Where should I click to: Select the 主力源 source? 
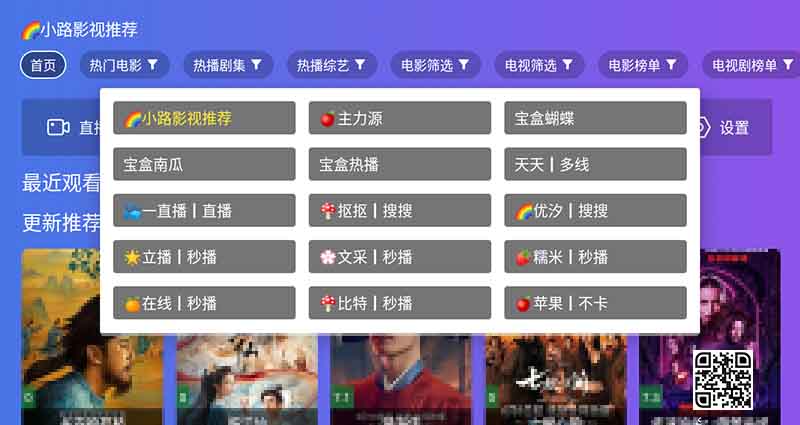click(399, 118)
